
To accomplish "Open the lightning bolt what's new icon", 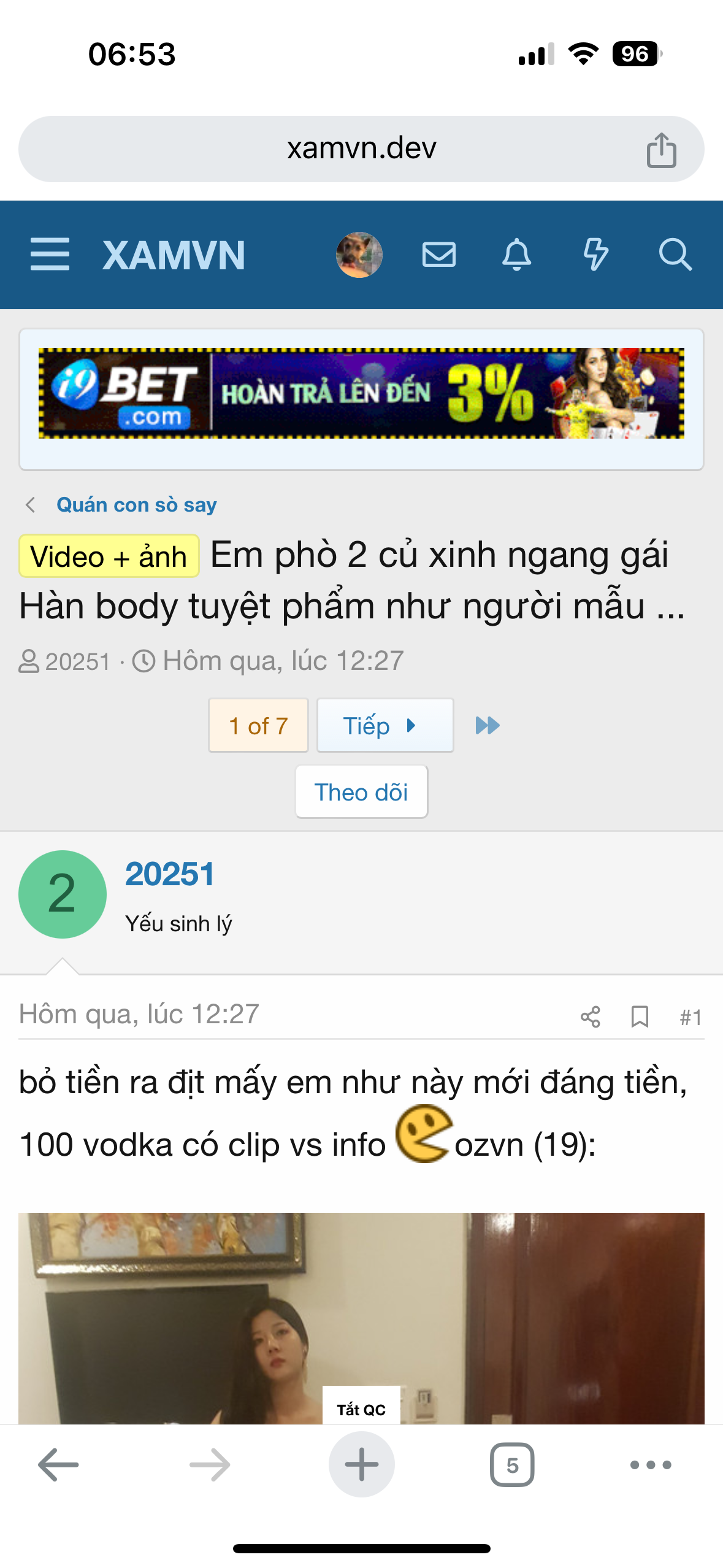I will pyautogui.click(x=595, y=255).
